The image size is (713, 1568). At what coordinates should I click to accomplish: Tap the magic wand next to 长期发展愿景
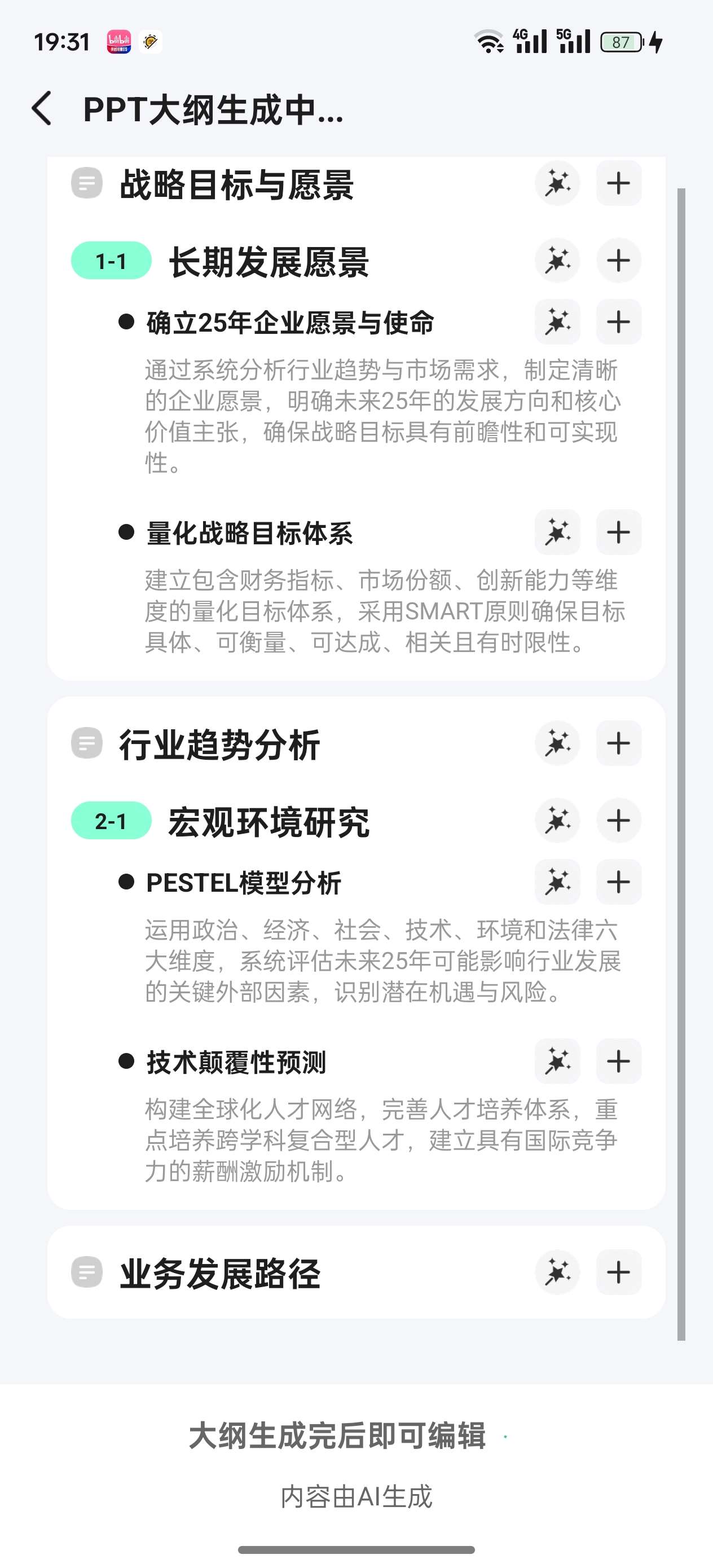coord(557,261)
